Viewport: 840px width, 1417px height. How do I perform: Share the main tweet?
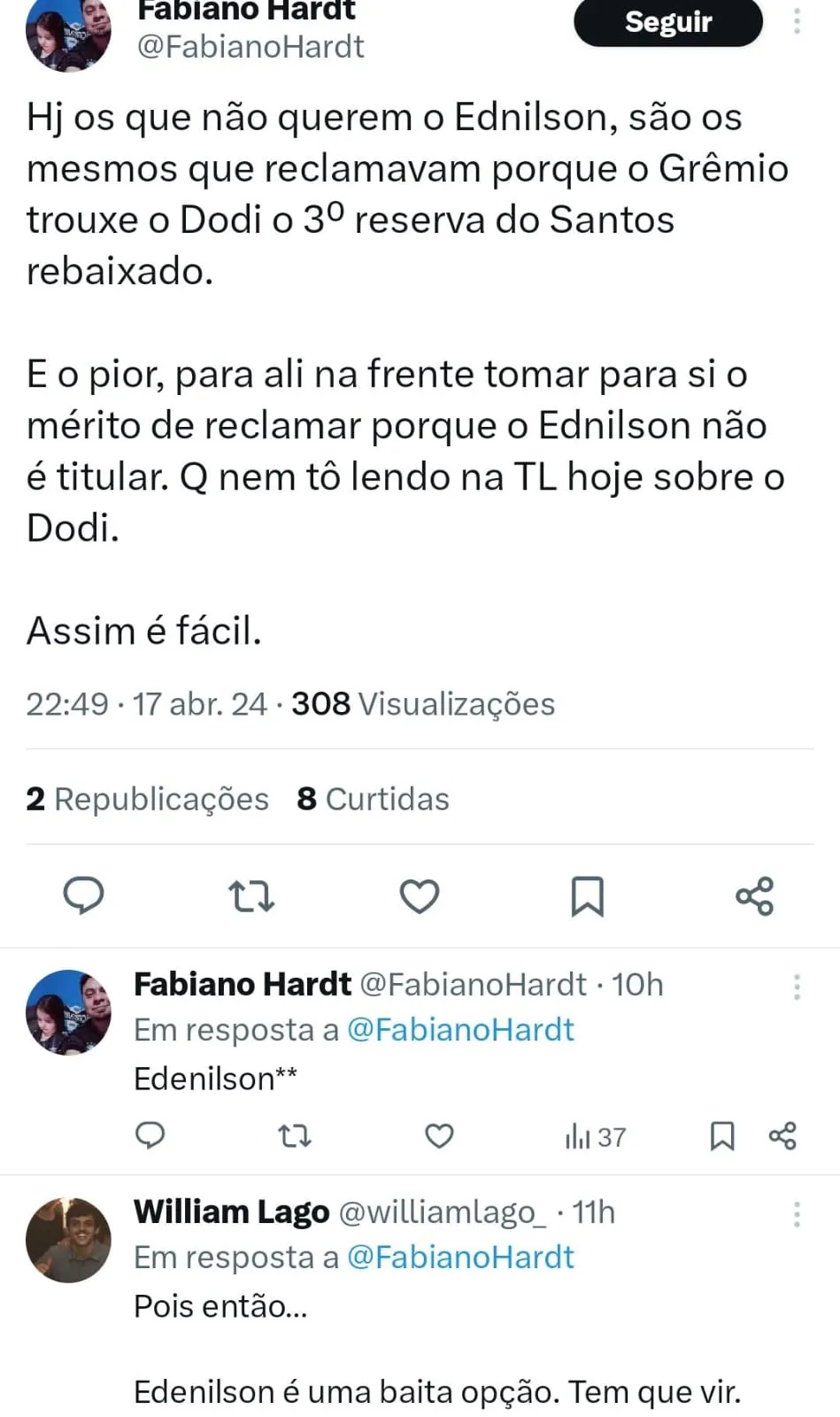[x=754, y=895]
